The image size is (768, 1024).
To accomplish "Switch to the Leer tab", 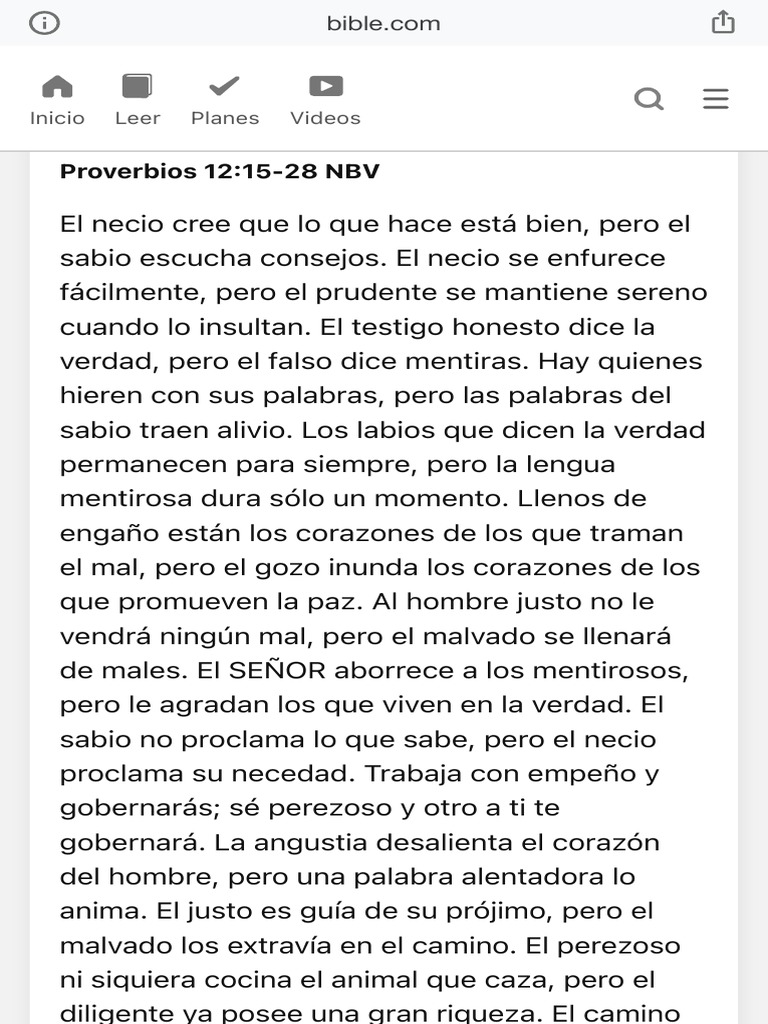I will click(137, 100).
